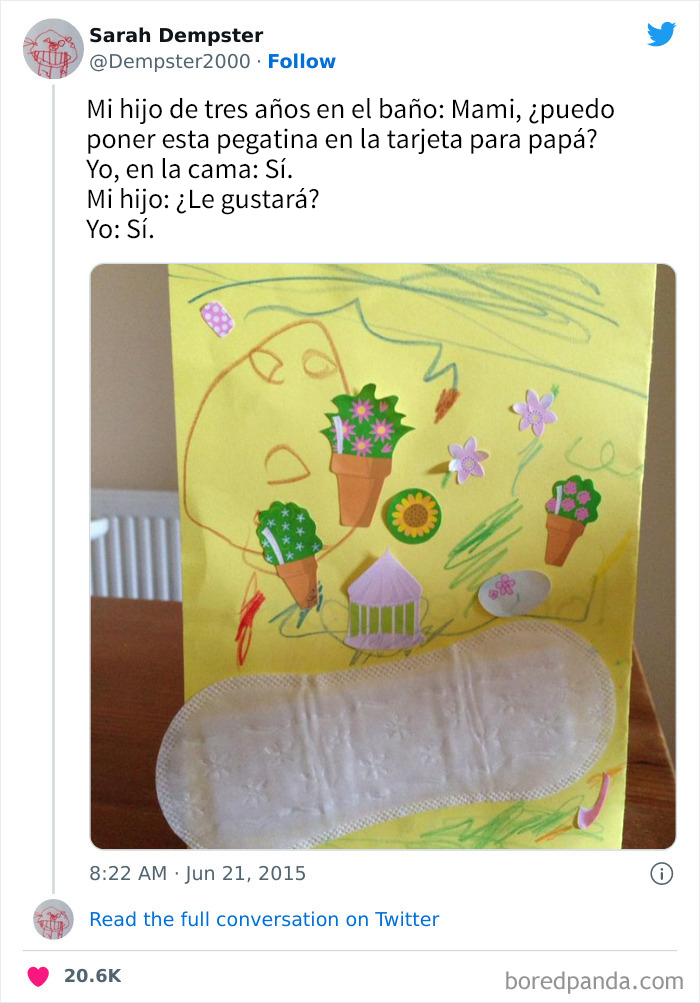Image resolution: width=700 pixels, height=1003 pixels.
Task: Open the Twitter bird logo link
Action: [x=661, y=34]
